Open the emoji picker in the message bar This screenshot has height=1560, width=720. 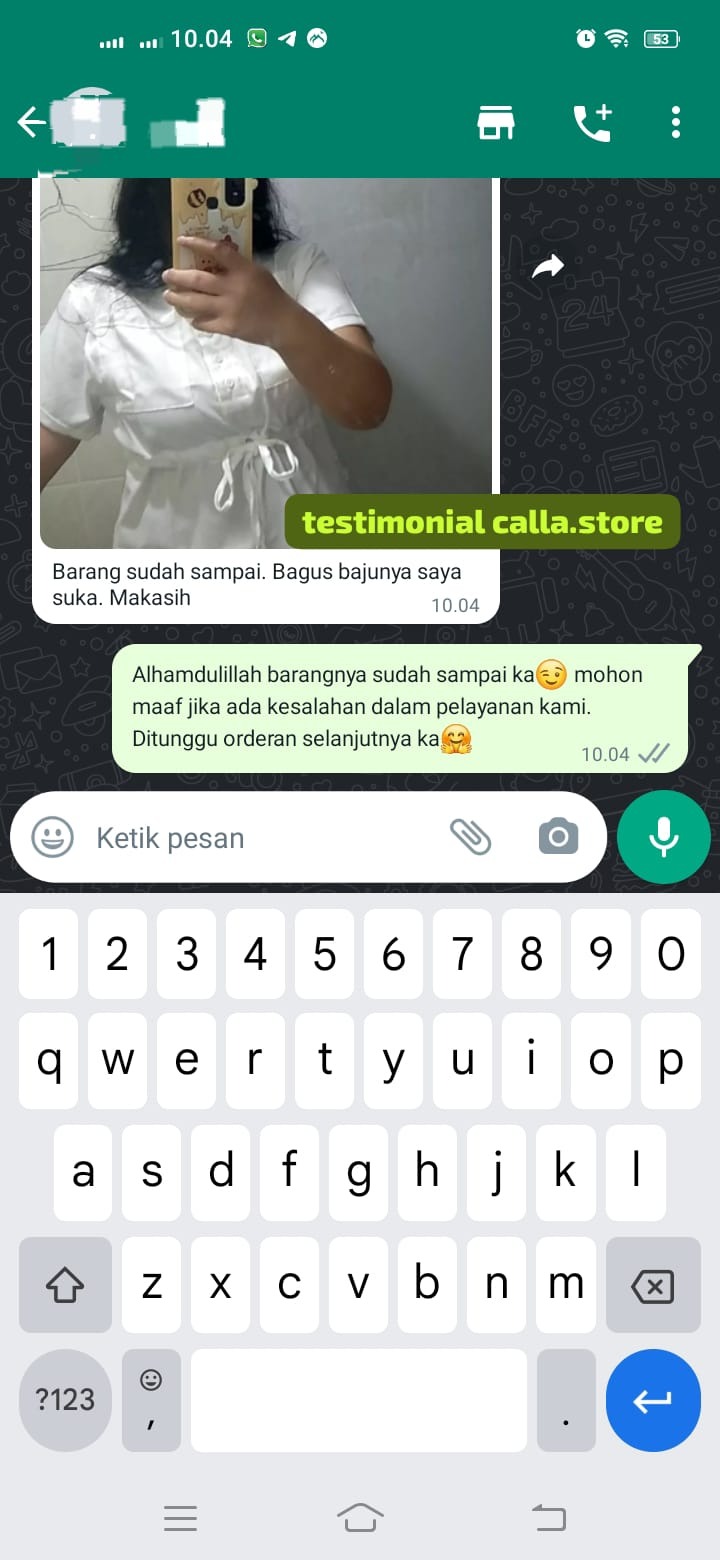tap(52, 837)
